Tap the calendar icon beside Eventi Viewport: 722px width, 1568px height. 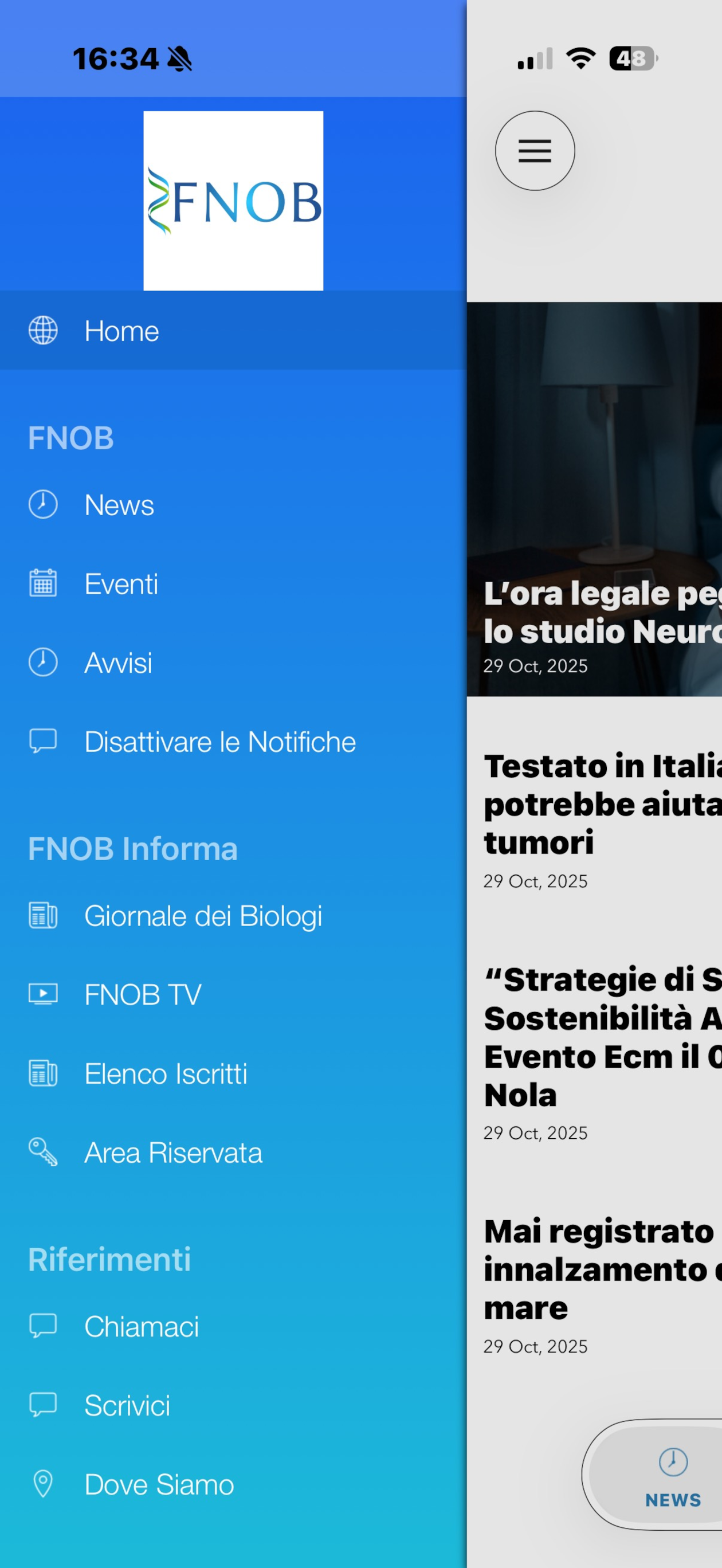coord(42,584)
